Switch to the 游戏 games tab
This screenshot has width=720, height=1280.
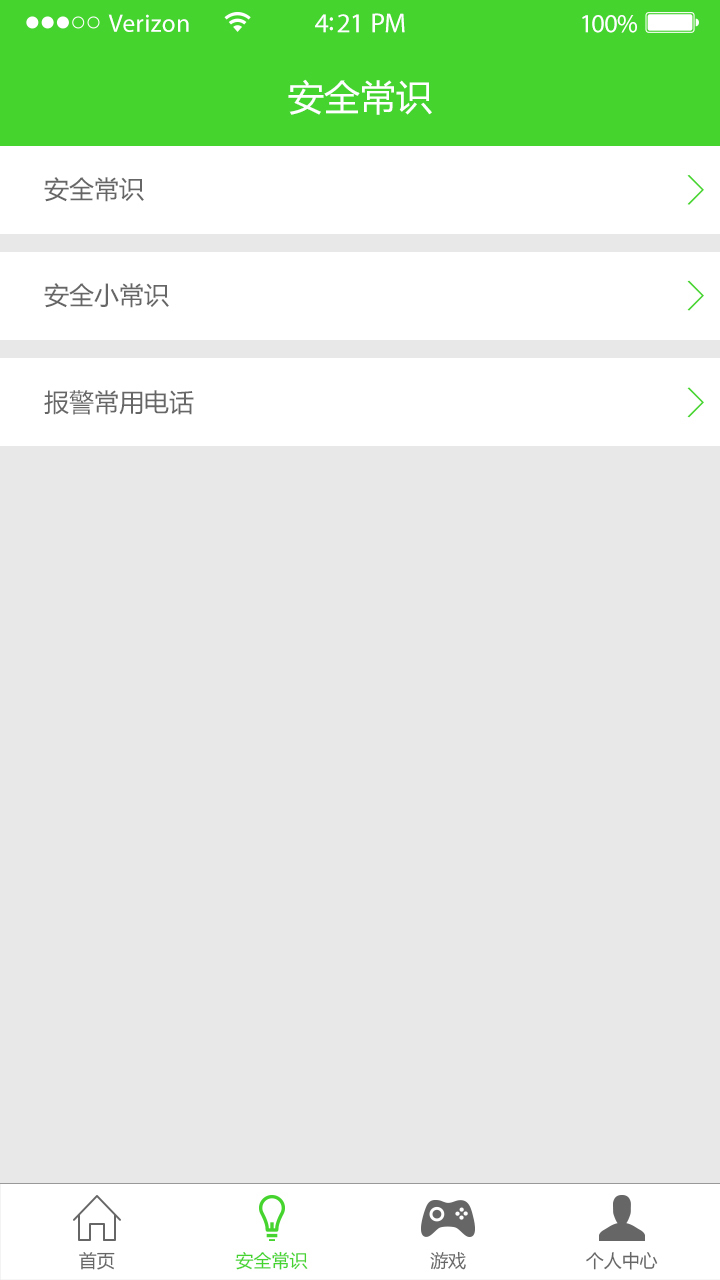tap(448, 1232)
